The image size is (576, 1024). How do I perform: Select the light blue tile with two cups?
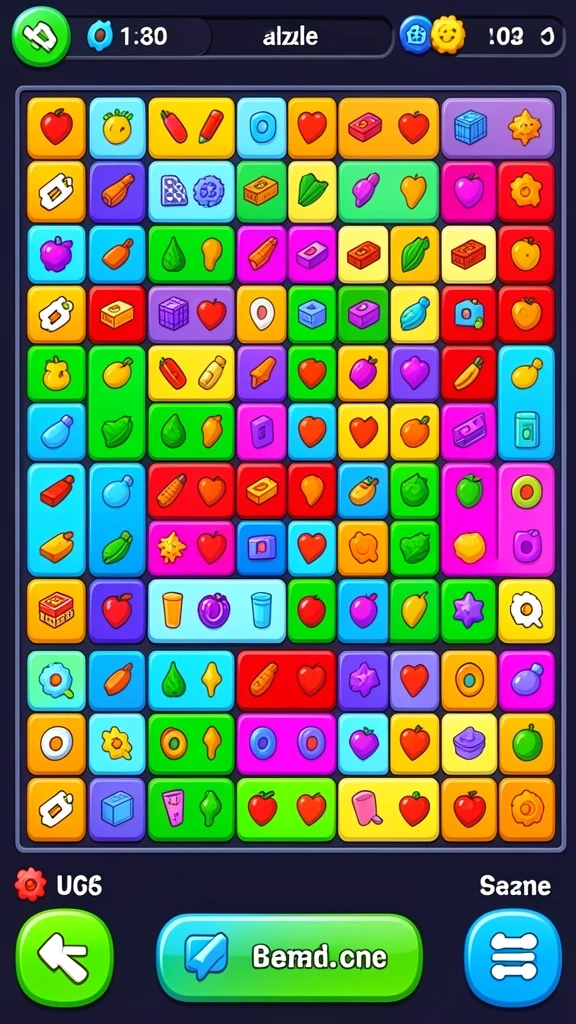click(217, 611)
